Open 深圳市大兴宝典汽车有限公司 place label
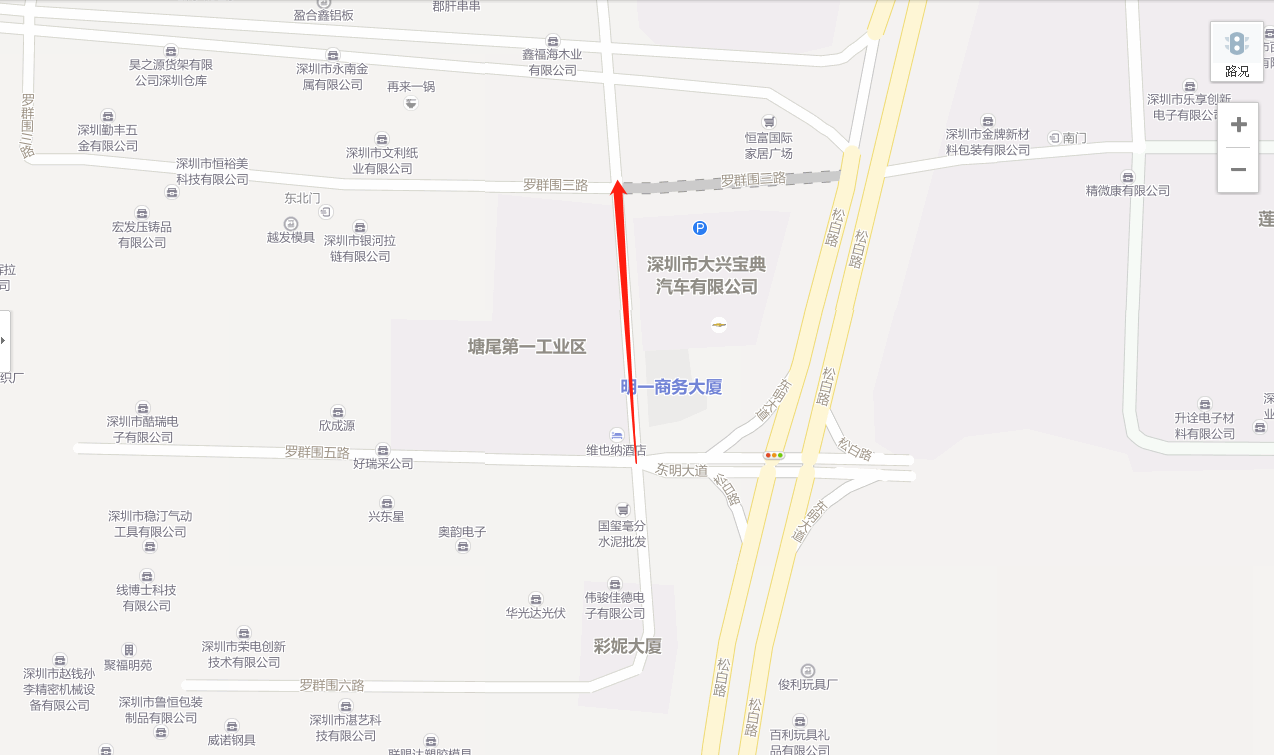 point(706,275)
